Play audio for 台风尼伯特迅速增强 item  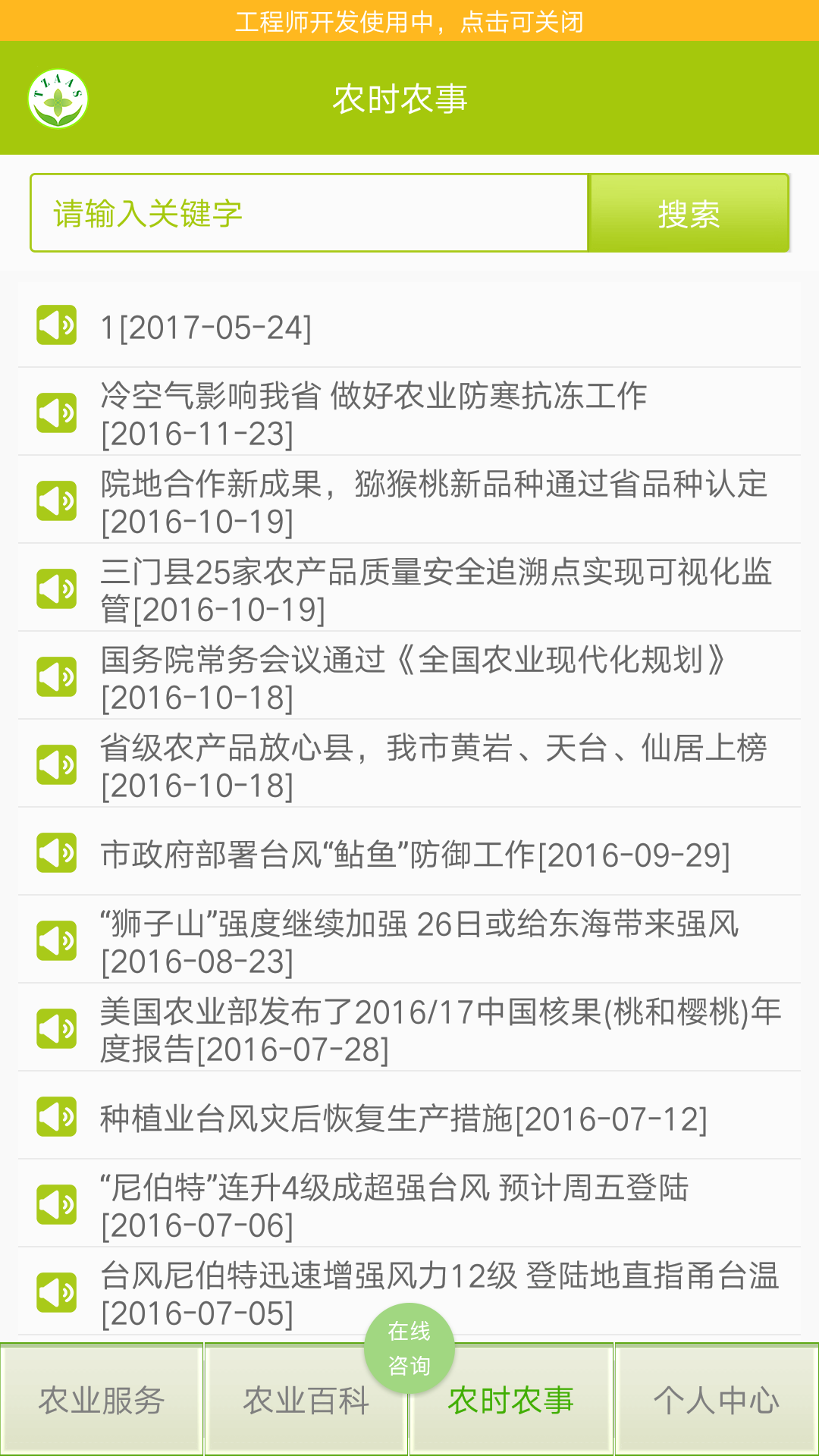point(57,1289)
